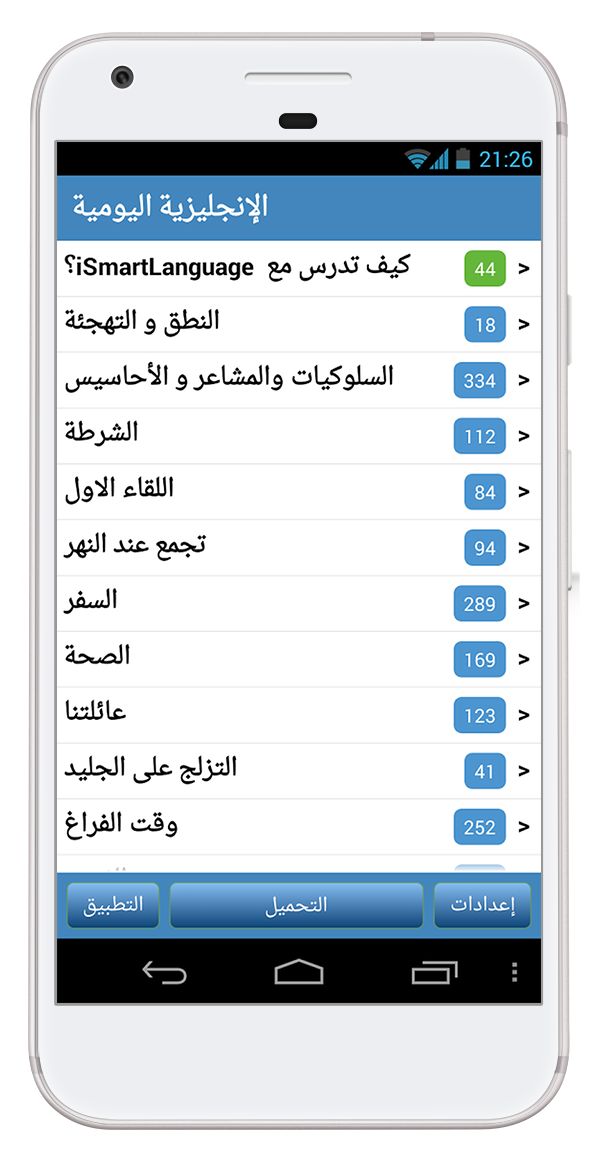Open the اللقاء الاول lesson

click(299, 492)
